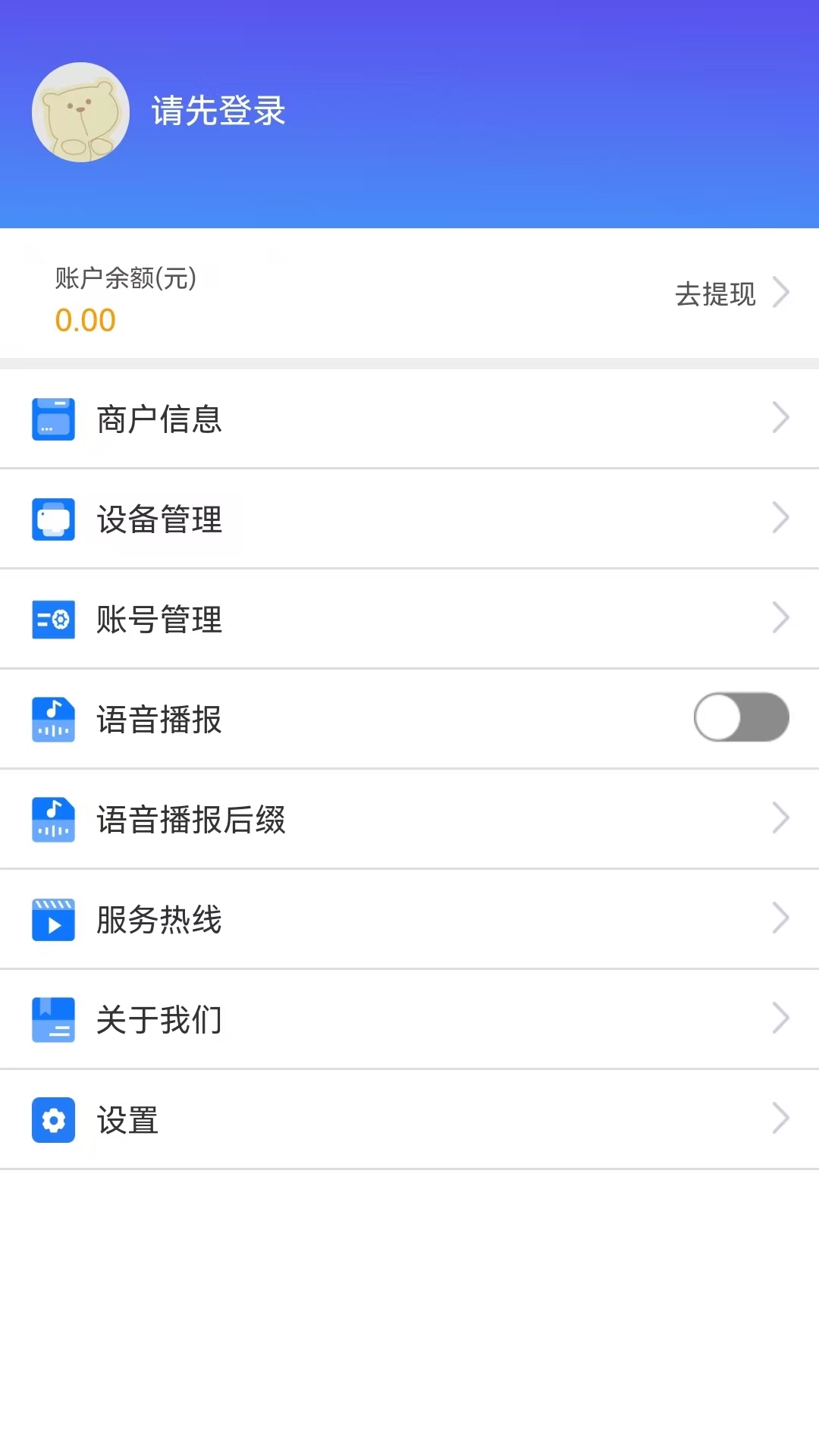Click 请先登录 to log in
The height and width of the screenshot is (1456, 819).
(x=218, y=111)
